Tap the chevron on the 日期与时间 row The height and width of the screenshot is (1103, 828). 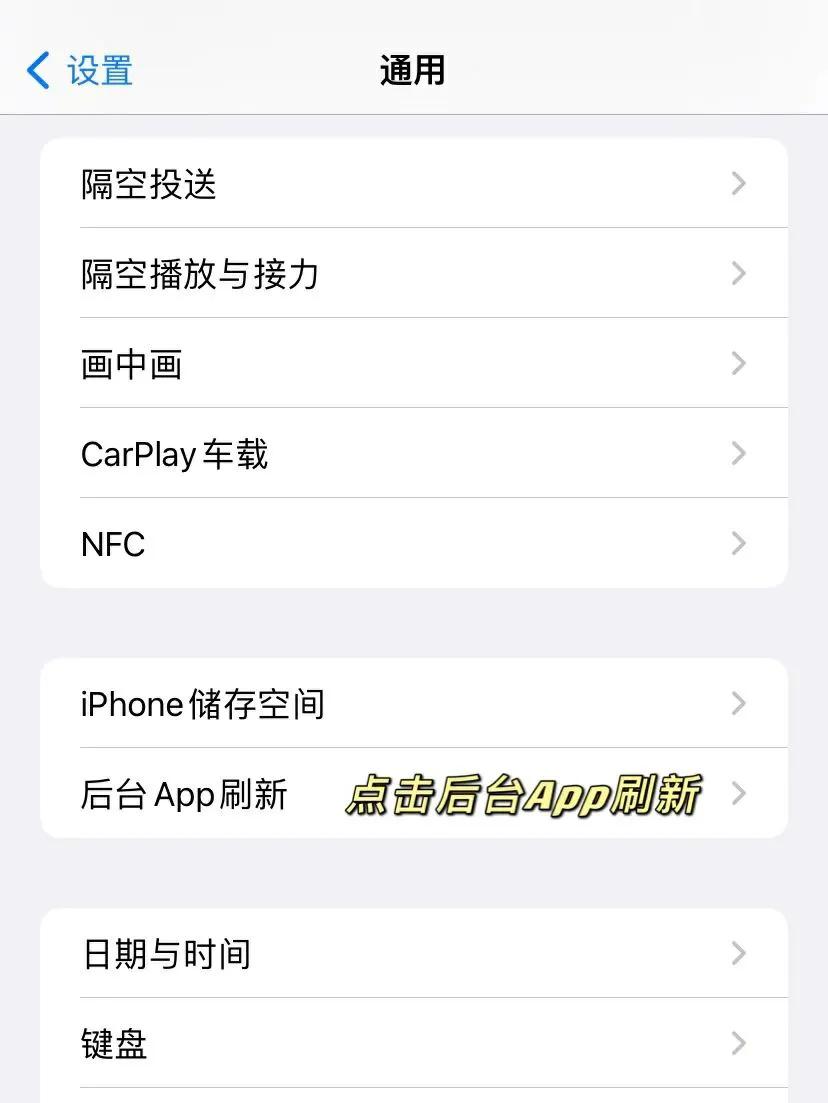tap(738, 953)
